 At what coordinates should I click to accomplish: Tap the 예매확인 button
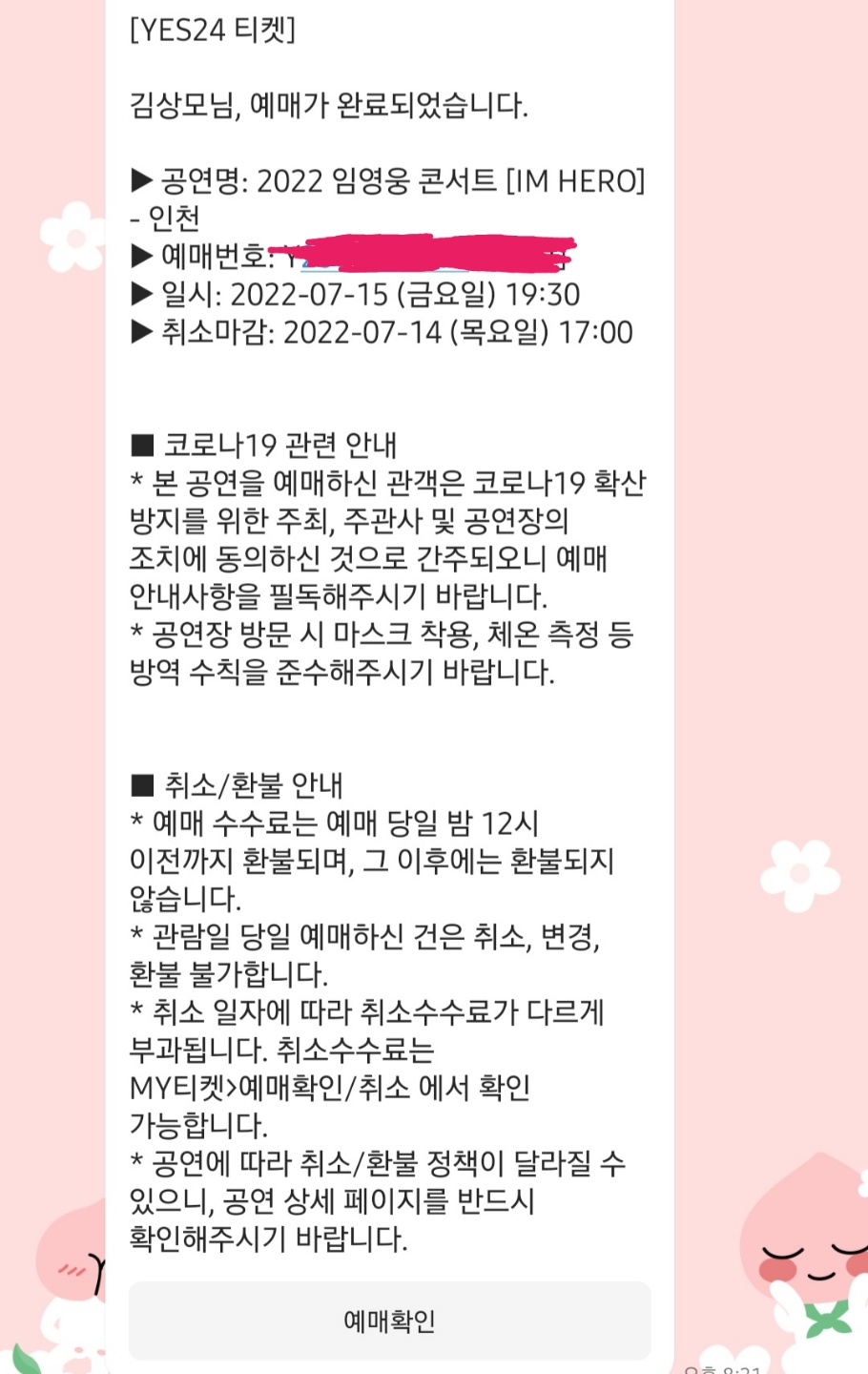click(389, 1321)
